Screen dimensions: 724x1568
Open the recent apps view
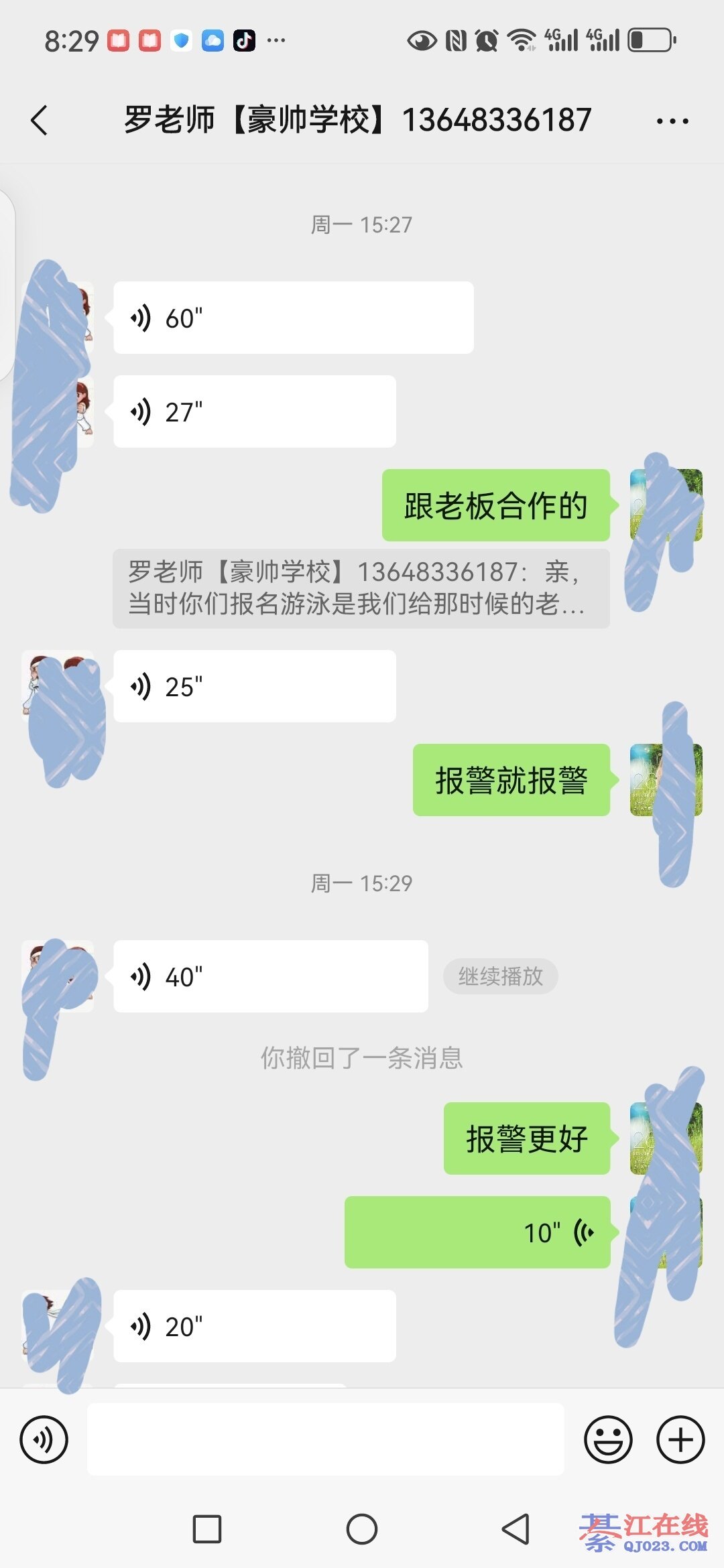[x=207, y=1529]
